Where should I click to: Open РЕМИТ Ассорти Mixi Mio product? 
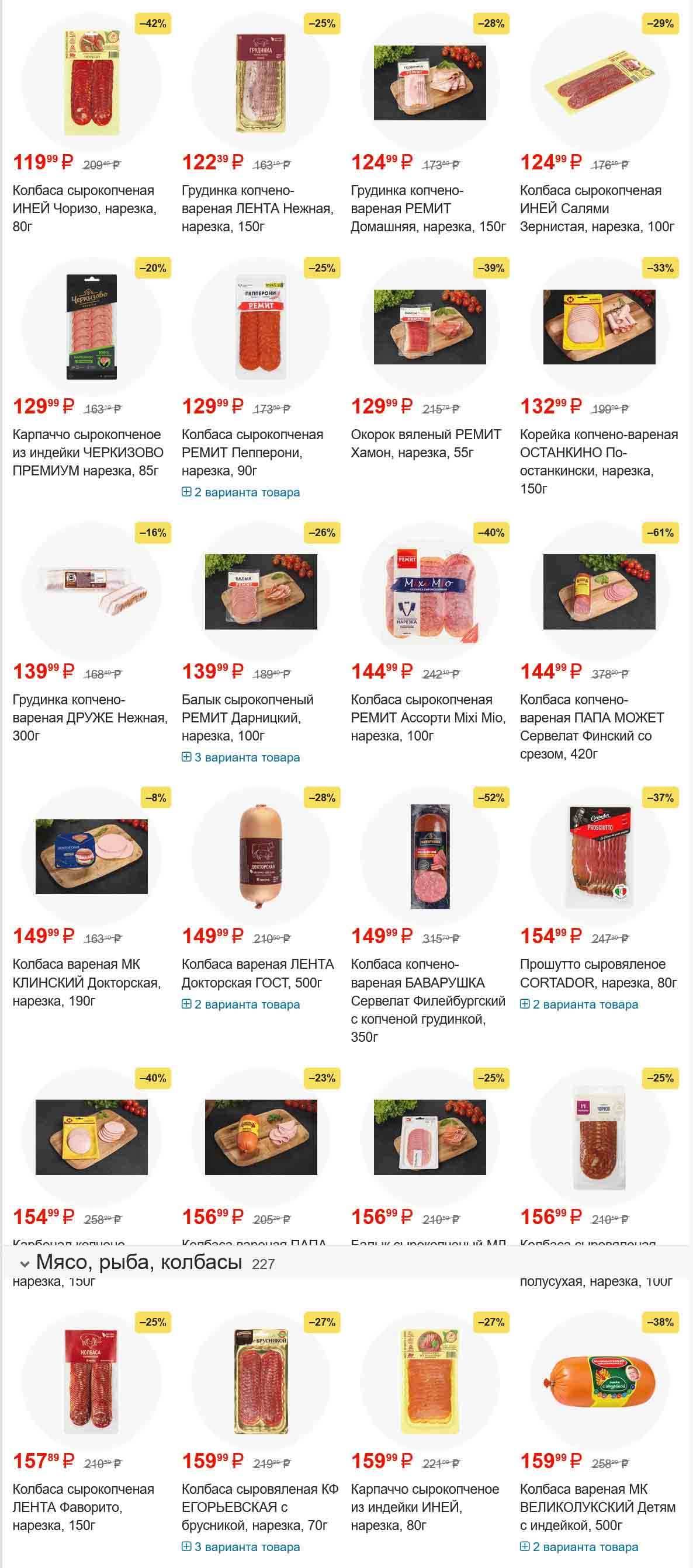[428, 717]
